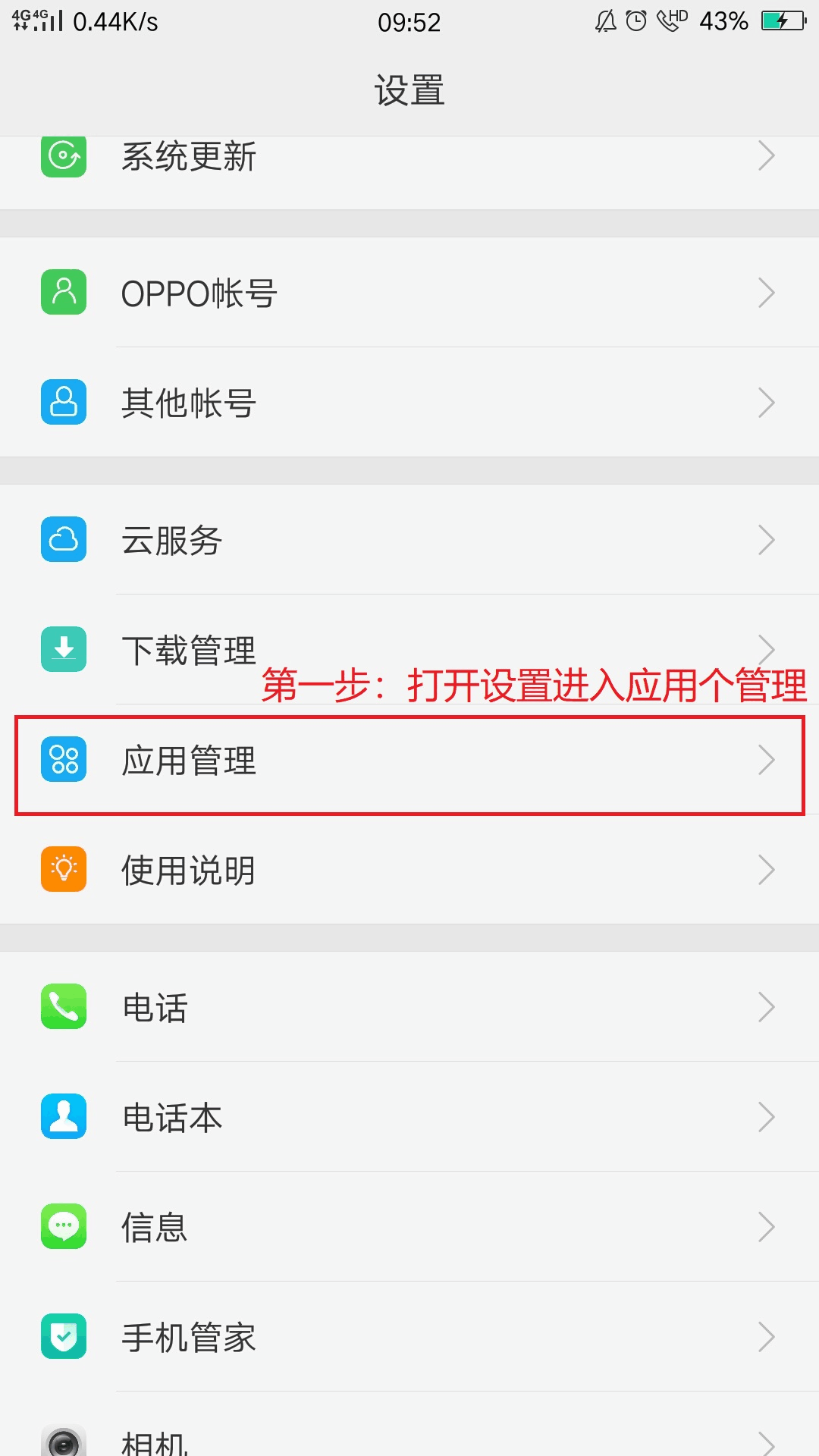Image resolution: width=819 pixels, height=1456 pixels.
Task: Open 信息 settings
Action: (x=409, y=1227)
